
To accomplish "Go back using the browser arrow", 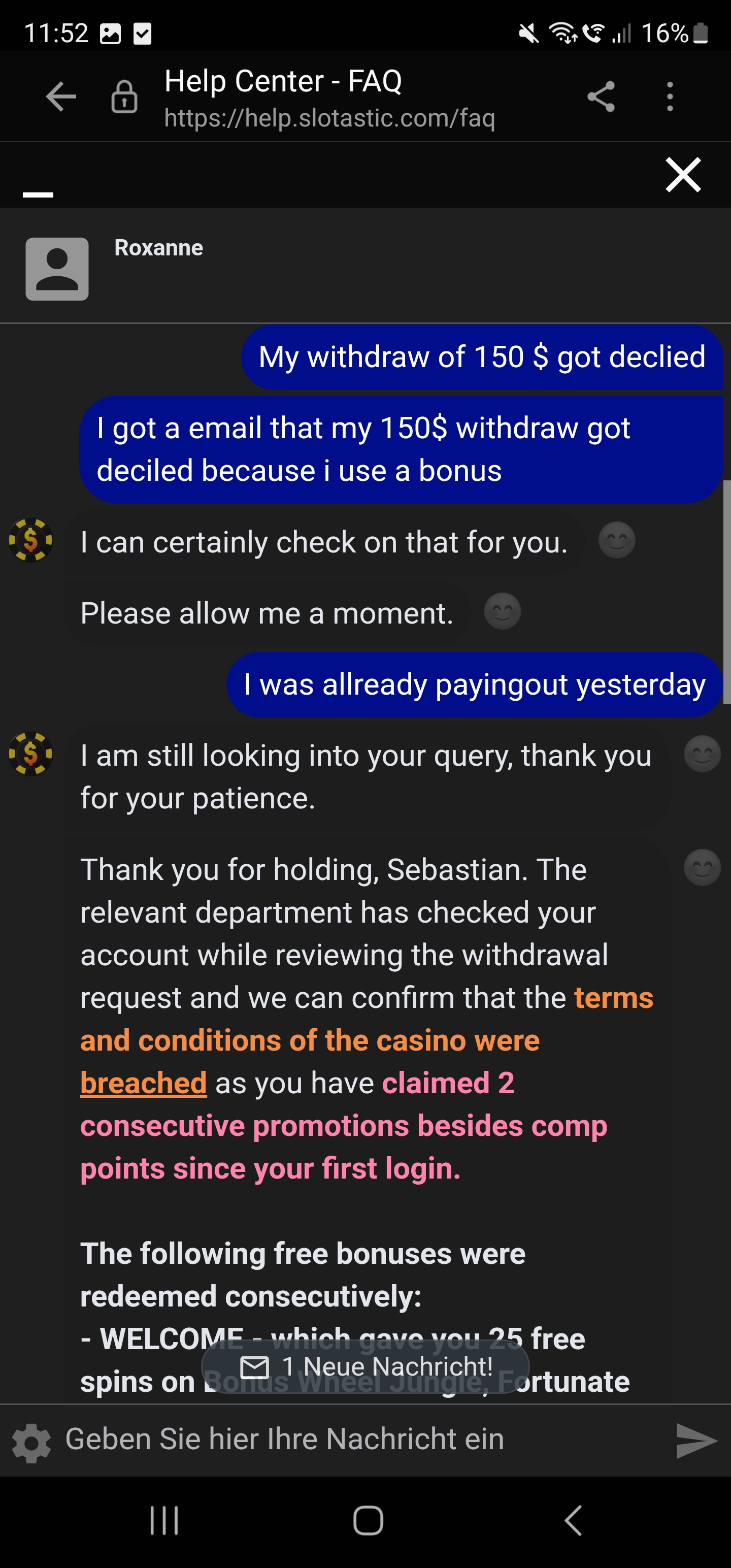I will (61, 97).
